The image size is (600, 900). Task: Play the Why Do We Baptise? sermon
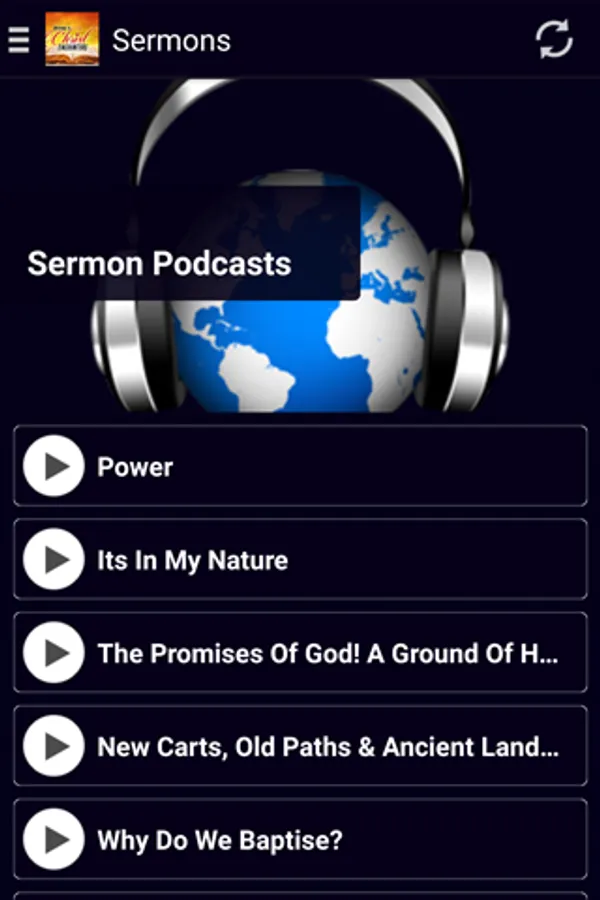pos(54,840)
